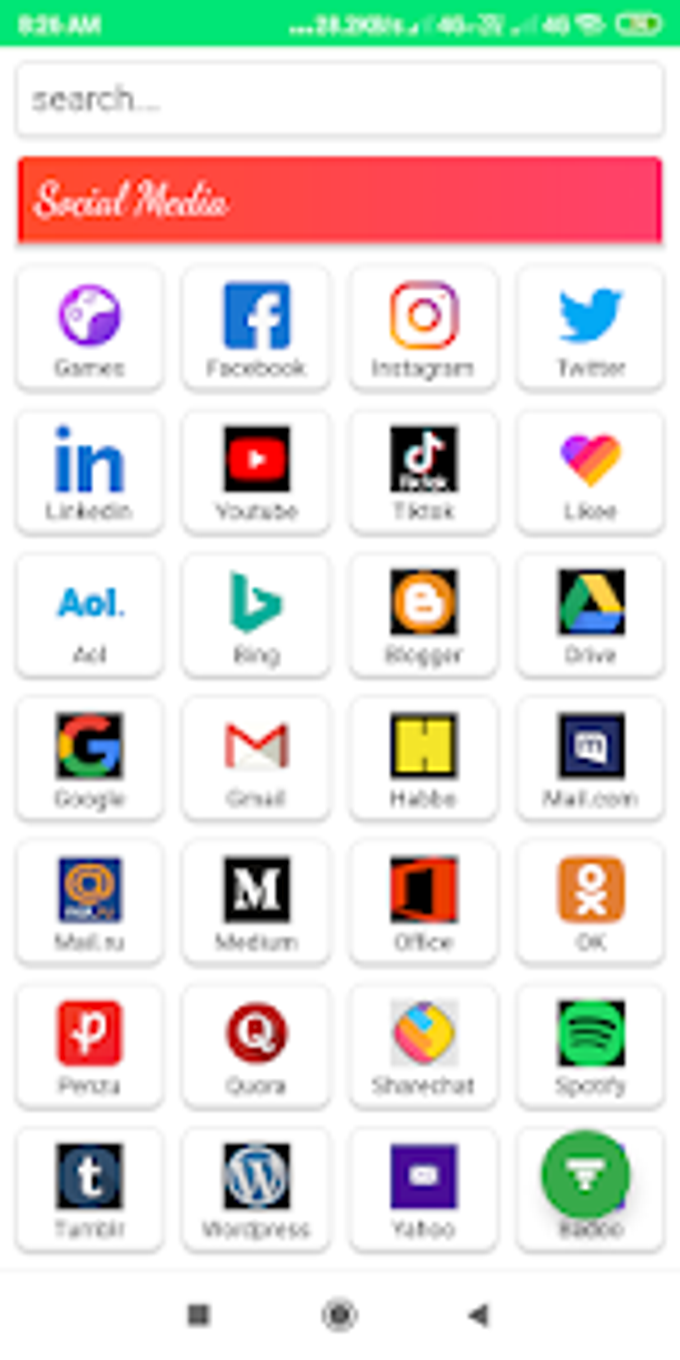Image resolution: width=680 pixels, height=1360 pixels.
Task: Launch Quora
Action: coord(256,1045)
